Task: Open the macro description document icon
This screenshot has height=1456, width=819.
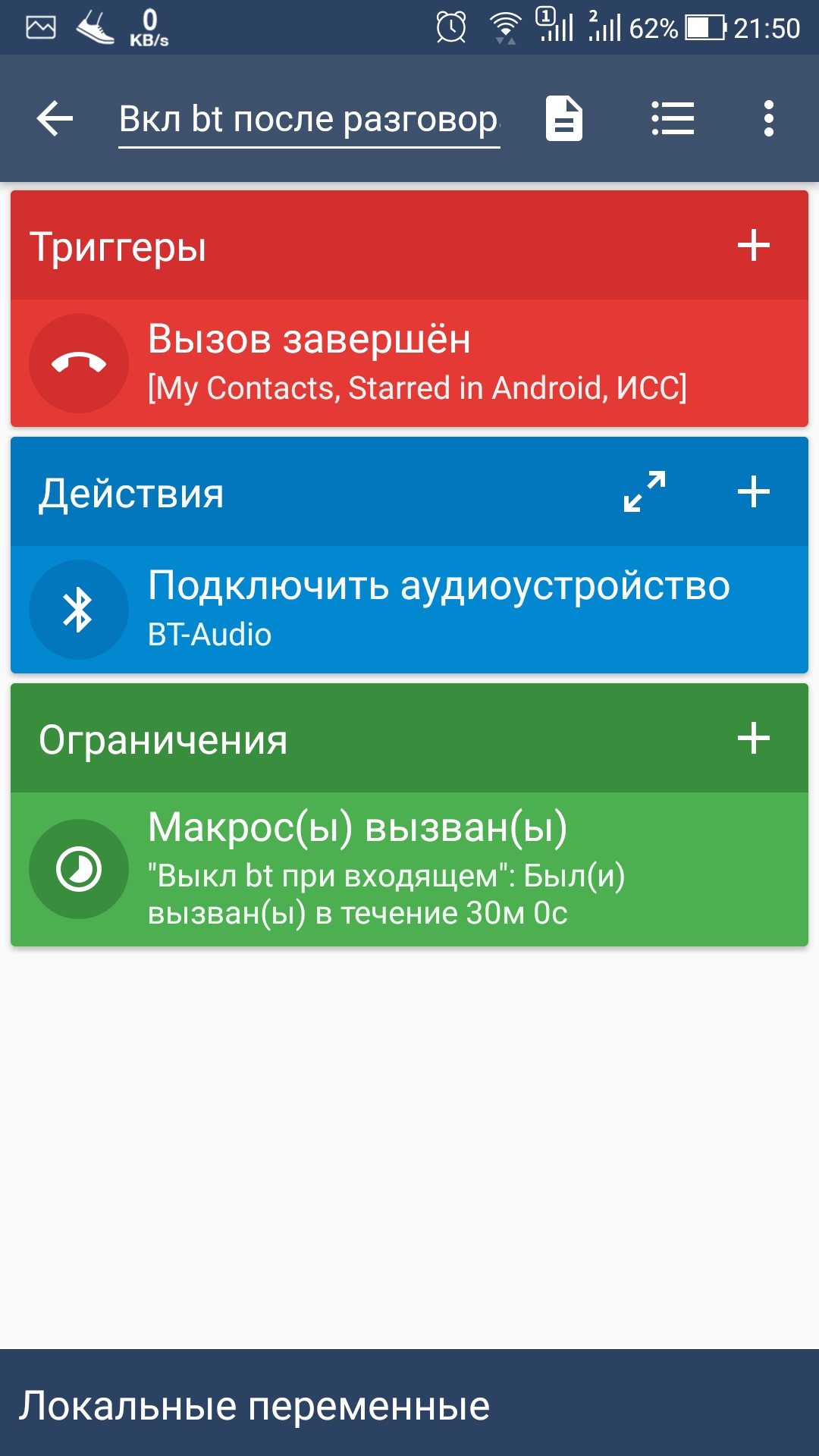Action: tap(564, 119)
